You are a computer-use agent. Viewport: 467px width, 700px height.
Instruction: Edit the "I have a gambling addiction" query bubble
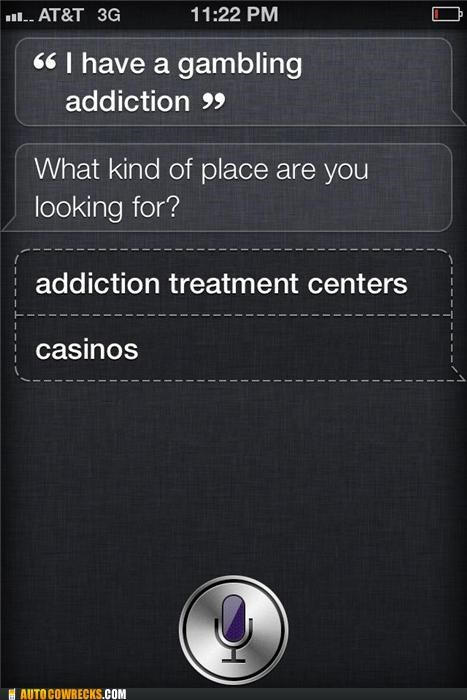(234, 82)
